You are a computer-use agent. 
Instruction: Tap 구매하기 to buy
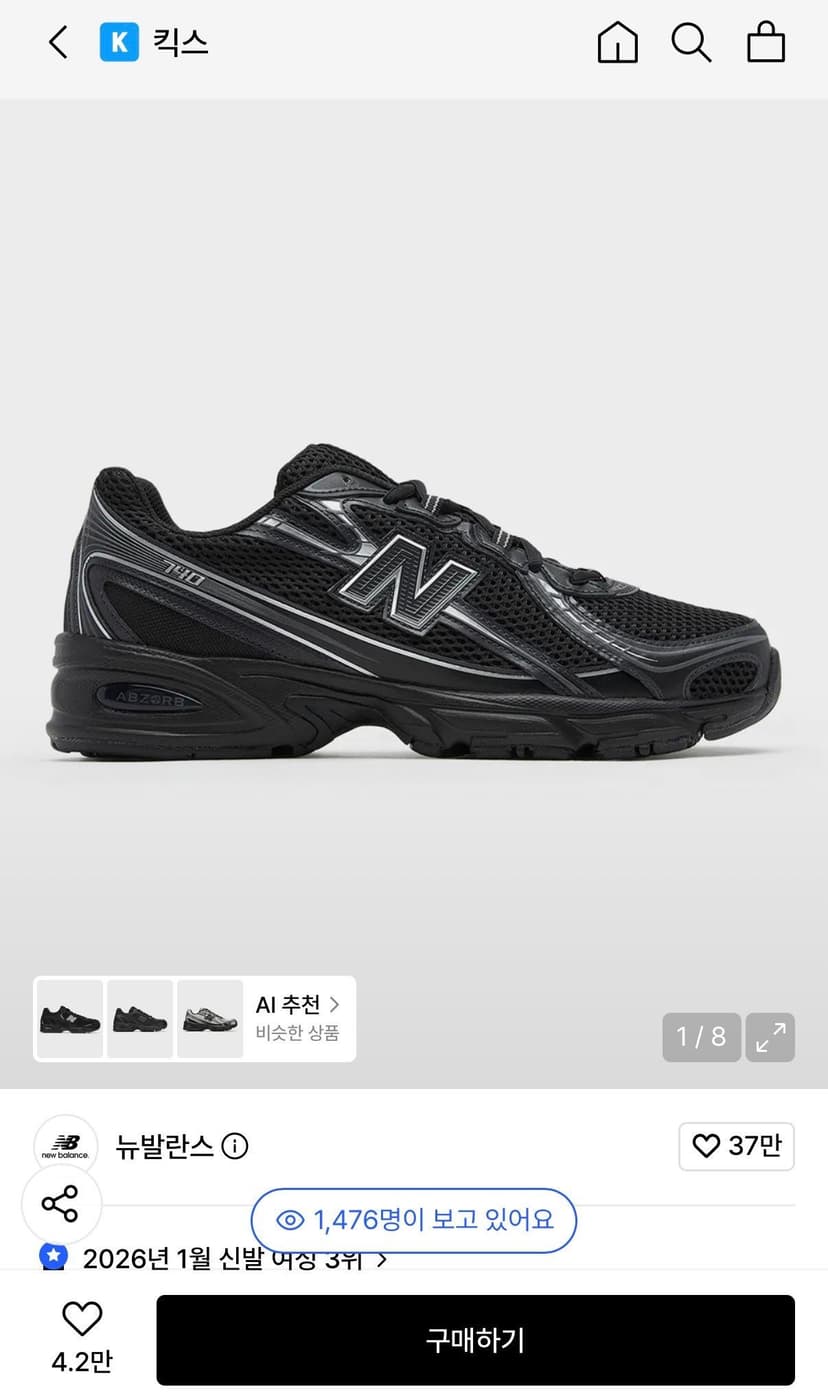coord(475,1340)
